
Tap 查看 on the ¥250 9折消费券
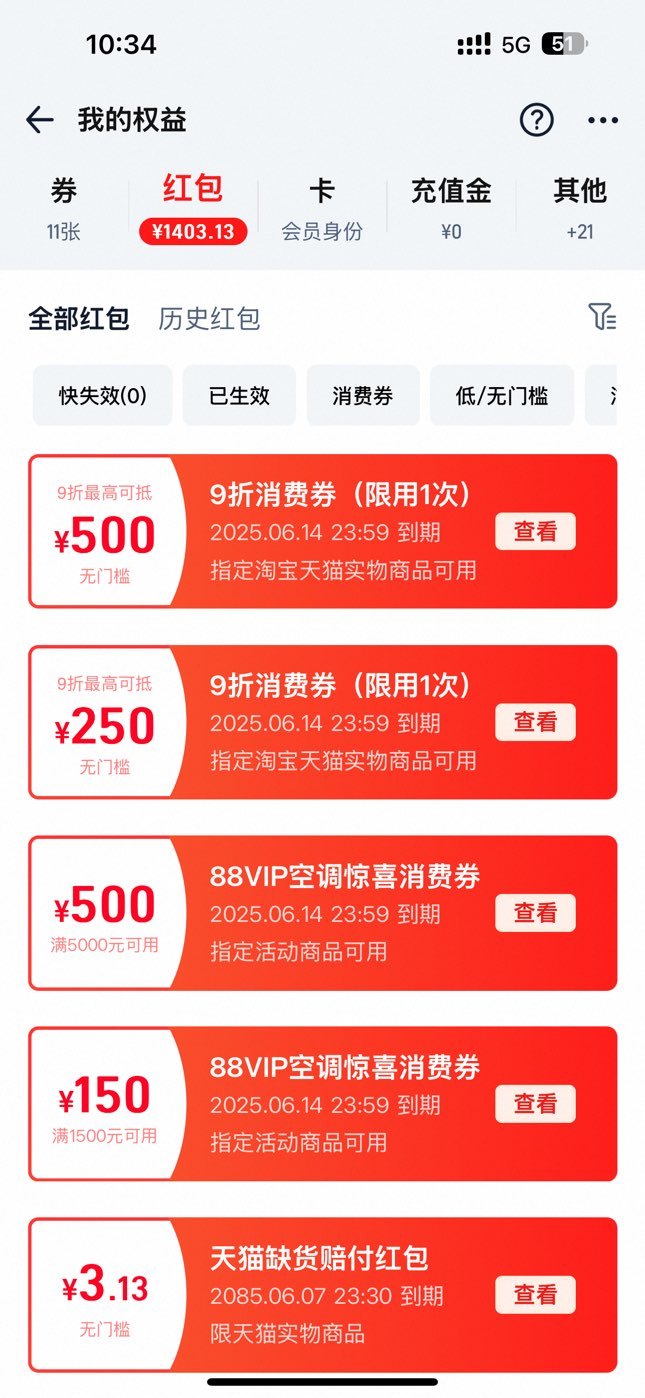click(536, 722)
